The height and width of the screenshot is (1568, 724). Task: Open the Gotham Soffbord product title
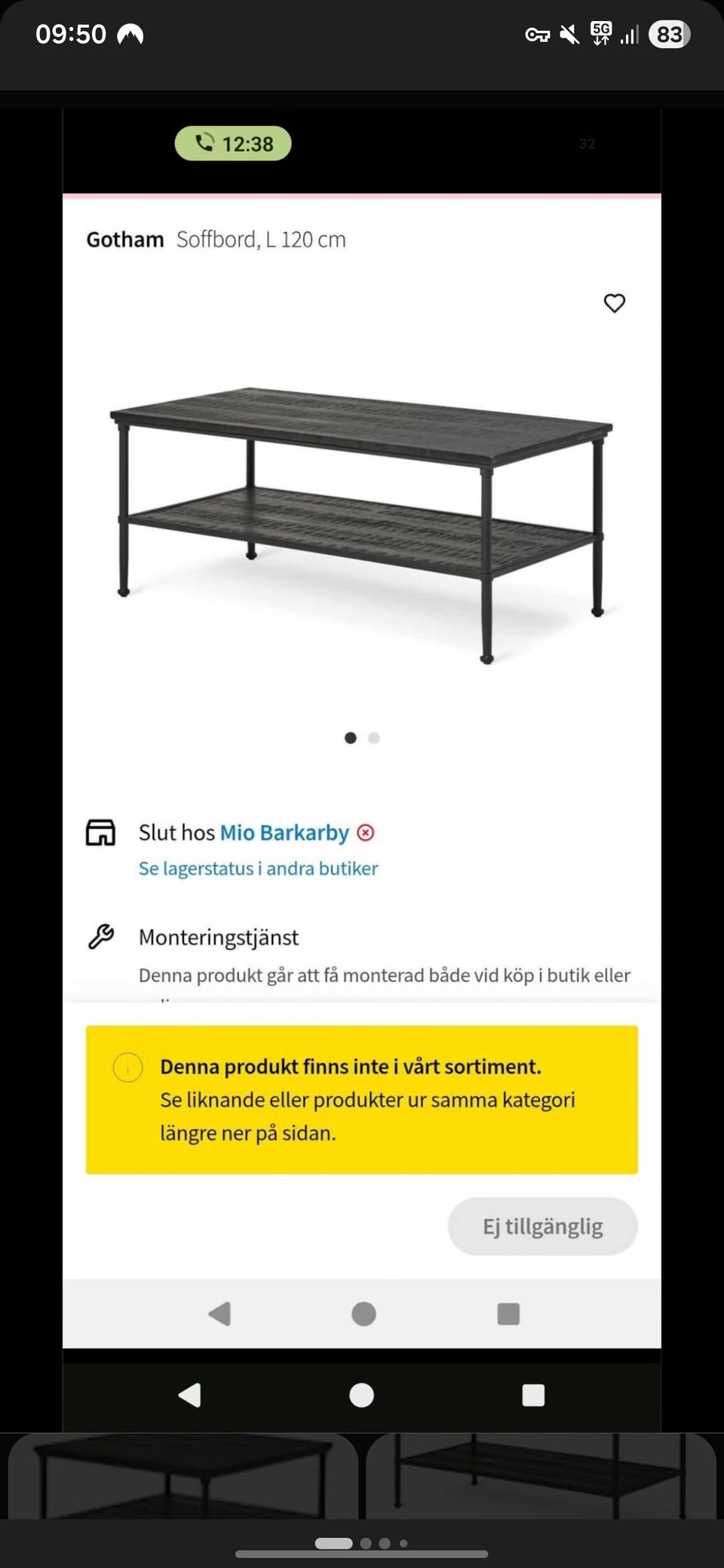(215, 239)
